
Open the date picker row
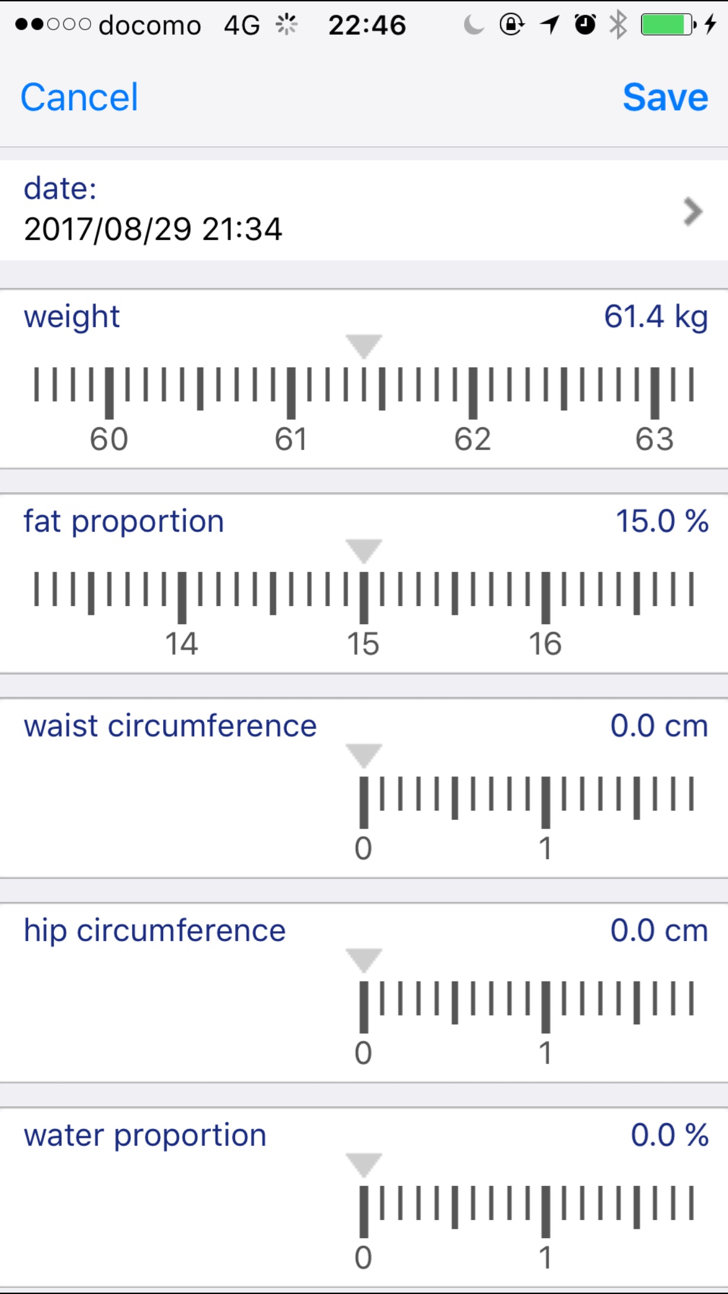coord(364,211)
